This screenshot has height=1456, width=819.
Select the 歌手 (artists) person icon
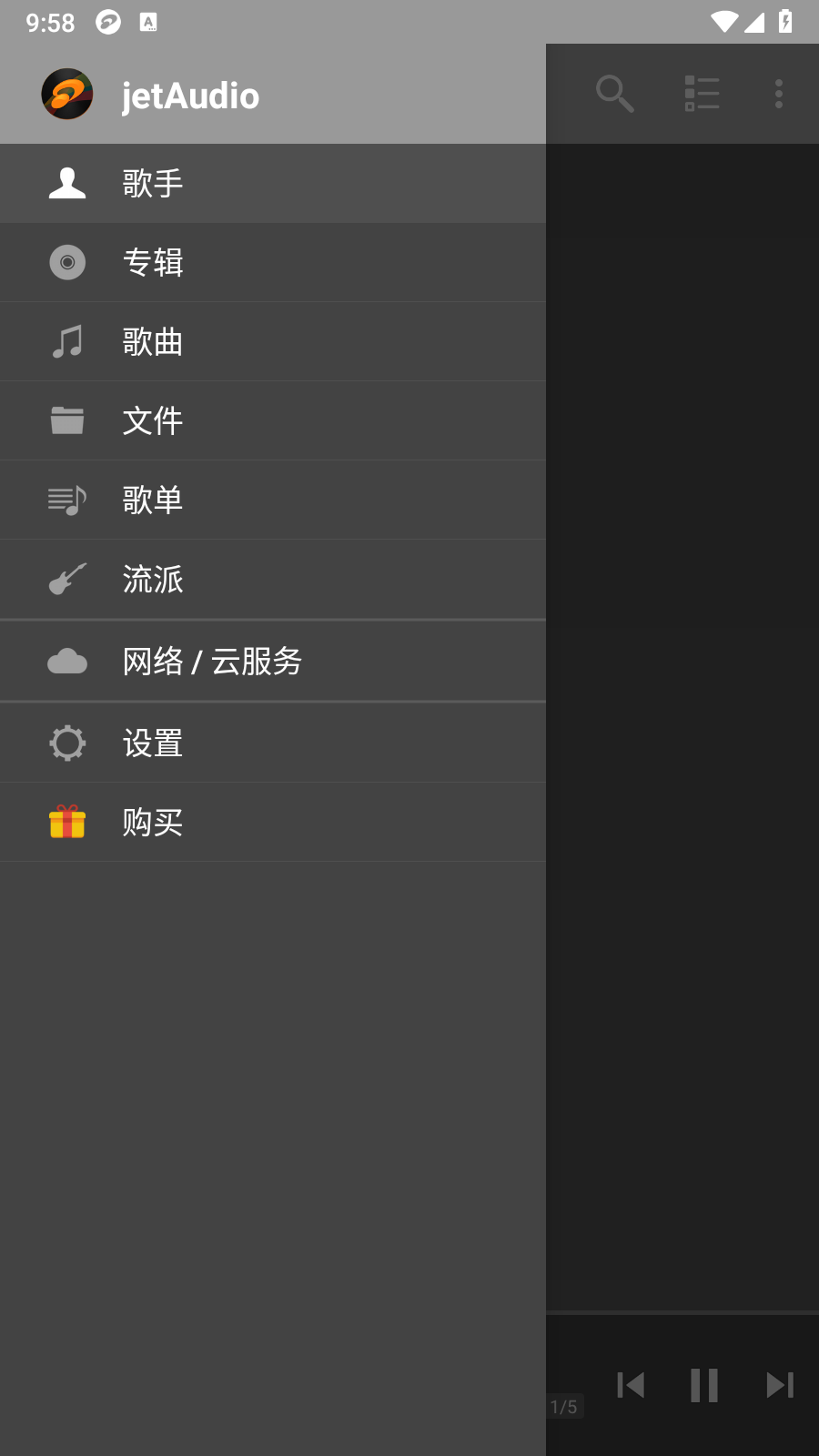click(67, 182)
